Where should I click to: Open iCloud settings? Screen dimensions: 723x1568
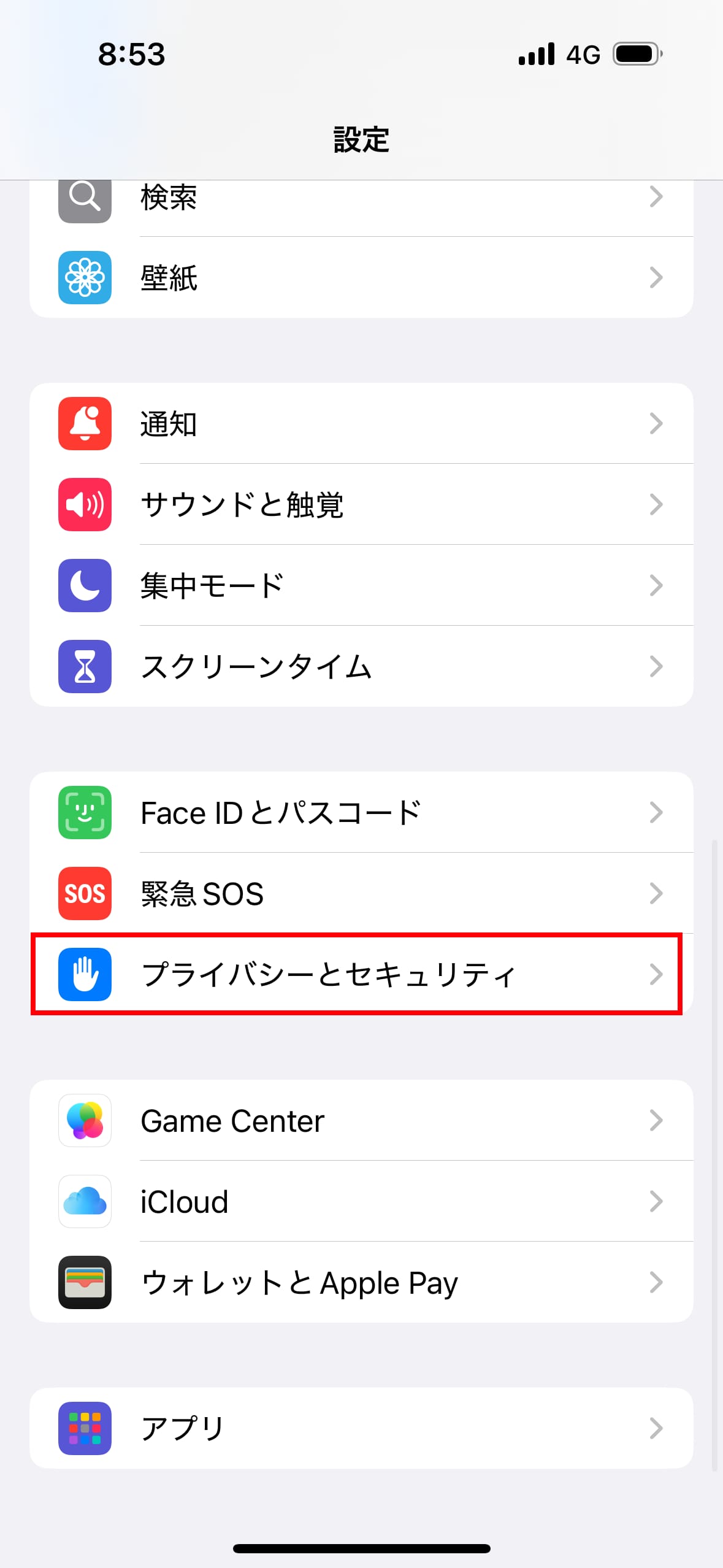[361, 1202]
